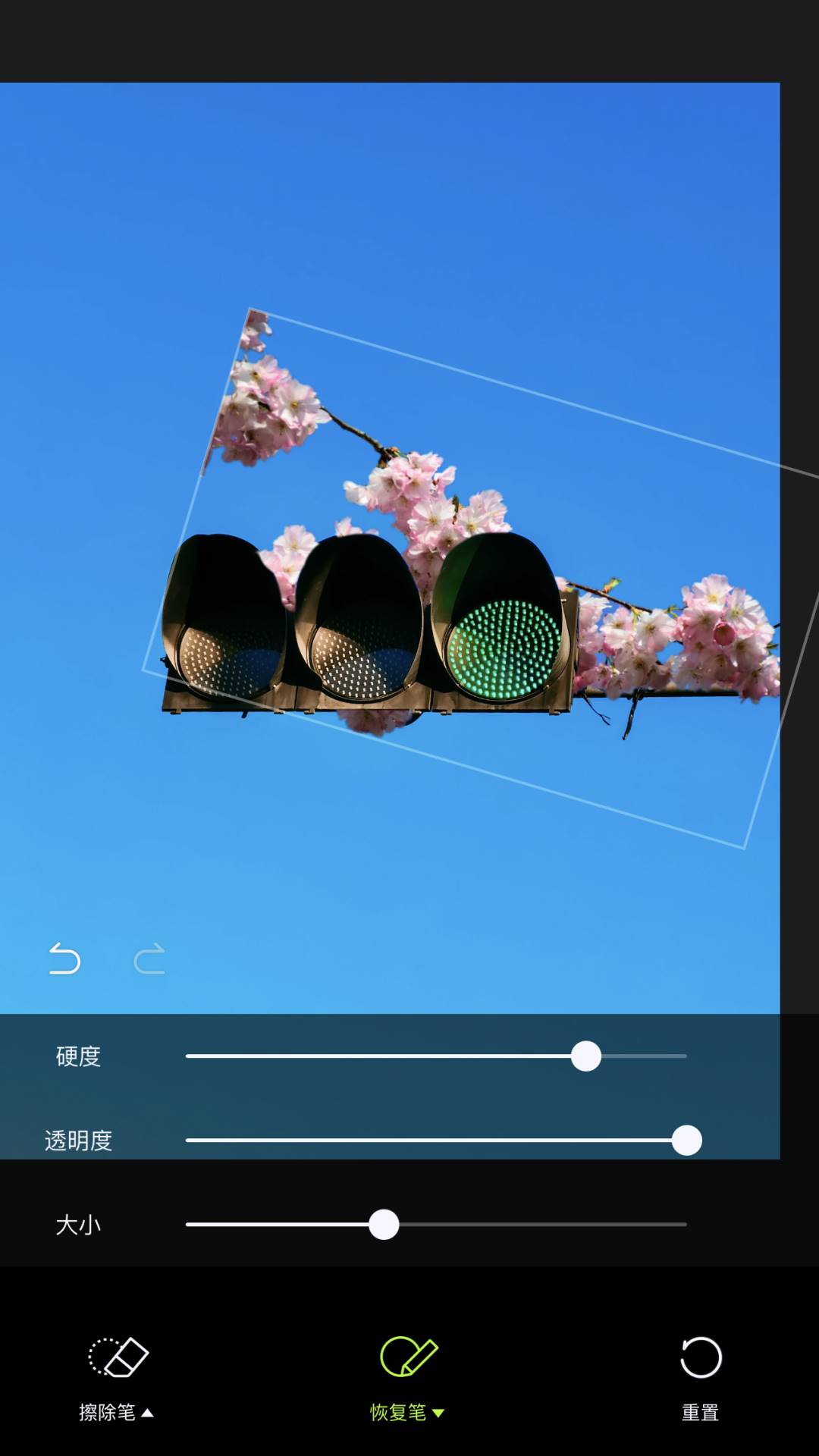Undo the last brush stroke
This screenshot has height=1456, width=819.
(64, 959)
